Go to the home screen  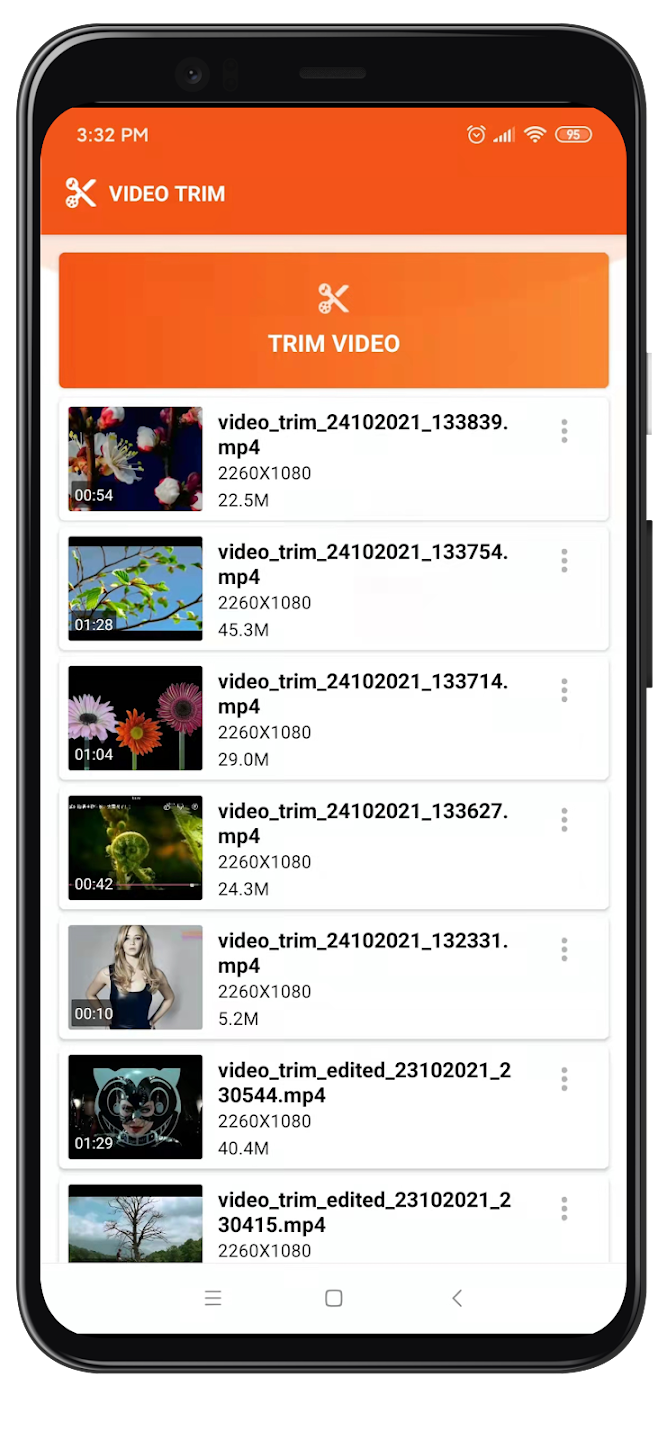tap(334, 1298)
